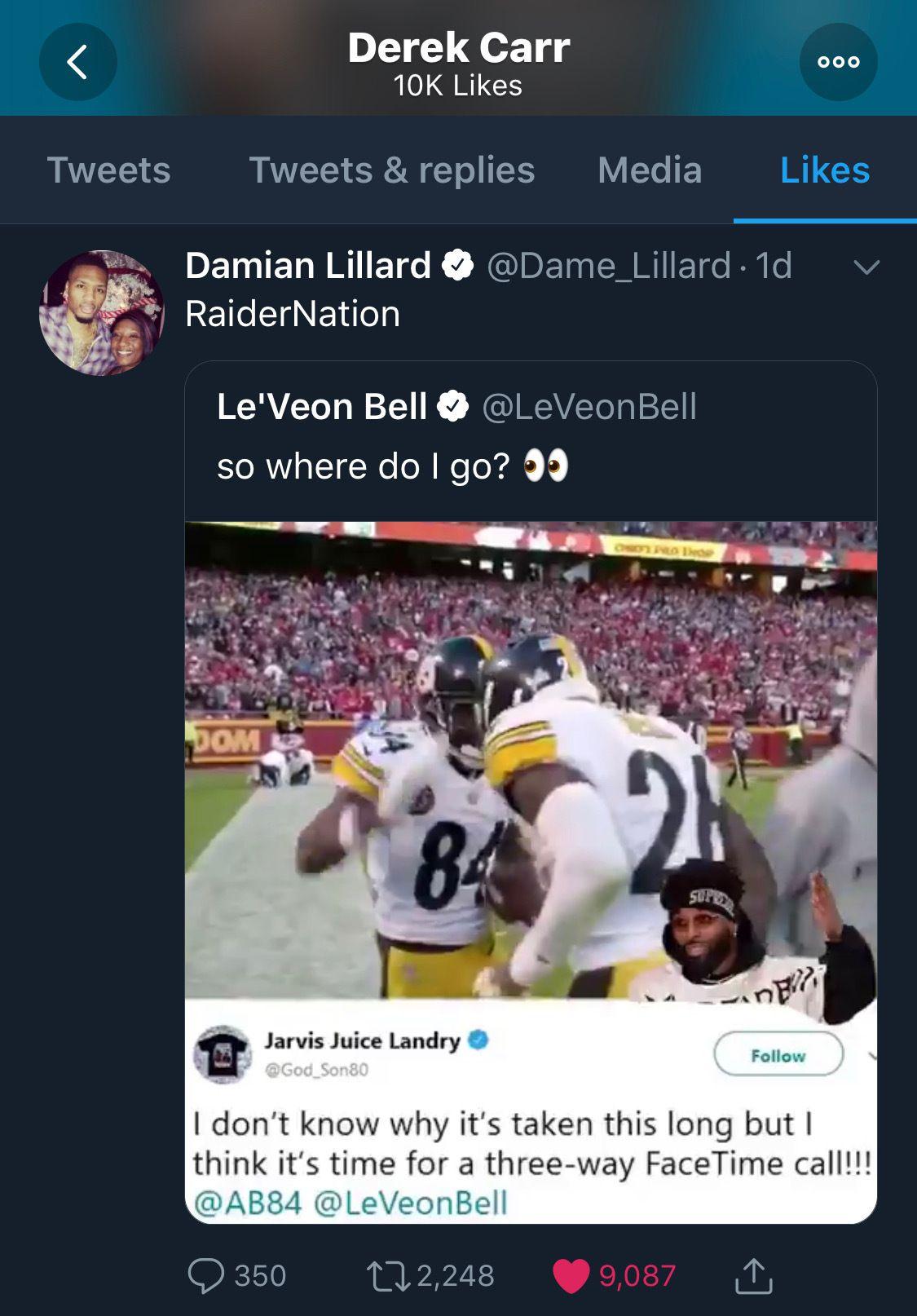Screen dimensions: 917x1316
Task: Open the three-dot overflow menu
Action: (838, 62)
